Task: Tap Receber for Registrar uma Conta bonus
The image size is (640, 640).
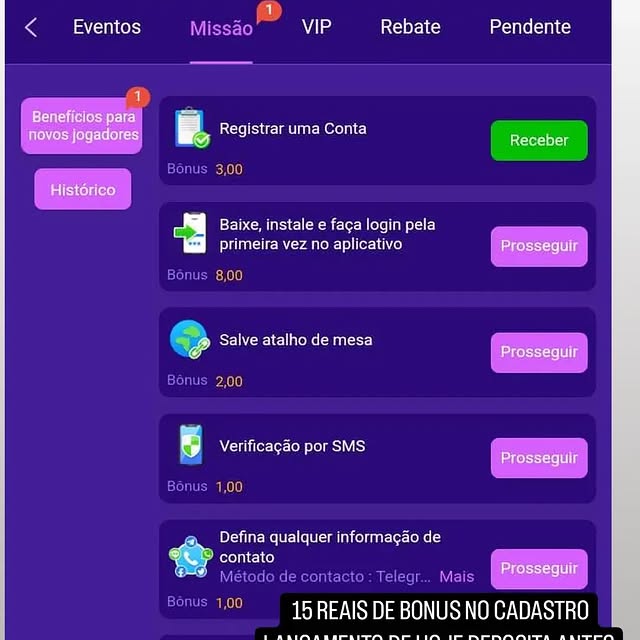Action: coord(539,141)
